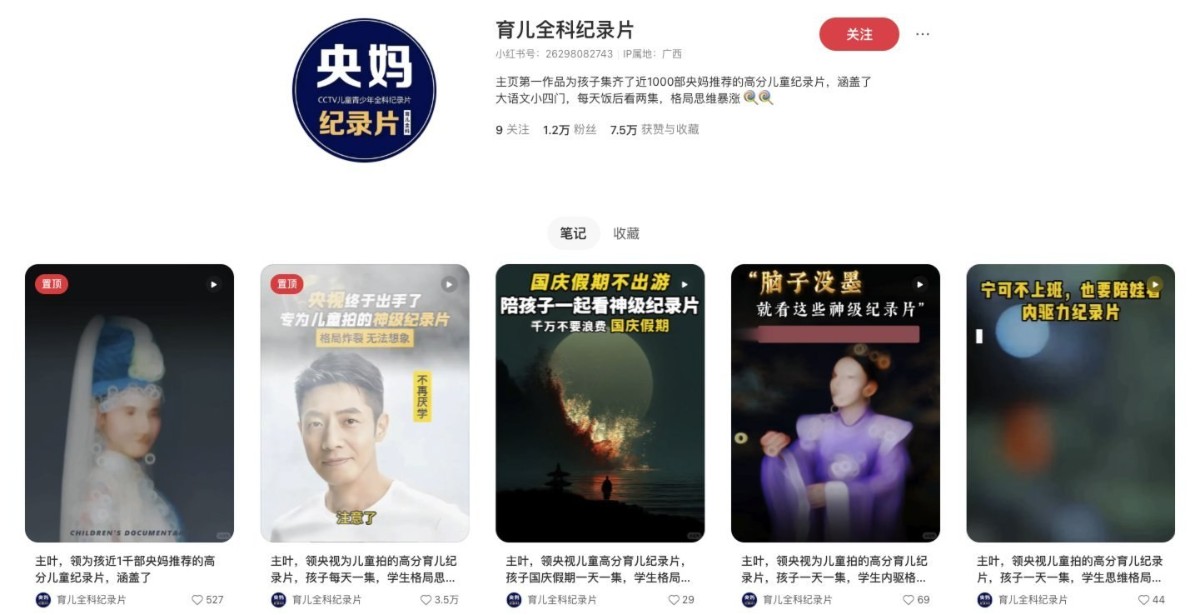Viewport: 1200px width, 615px height.
Task: Like the post with 3.5万 likes
Action: 426,600
